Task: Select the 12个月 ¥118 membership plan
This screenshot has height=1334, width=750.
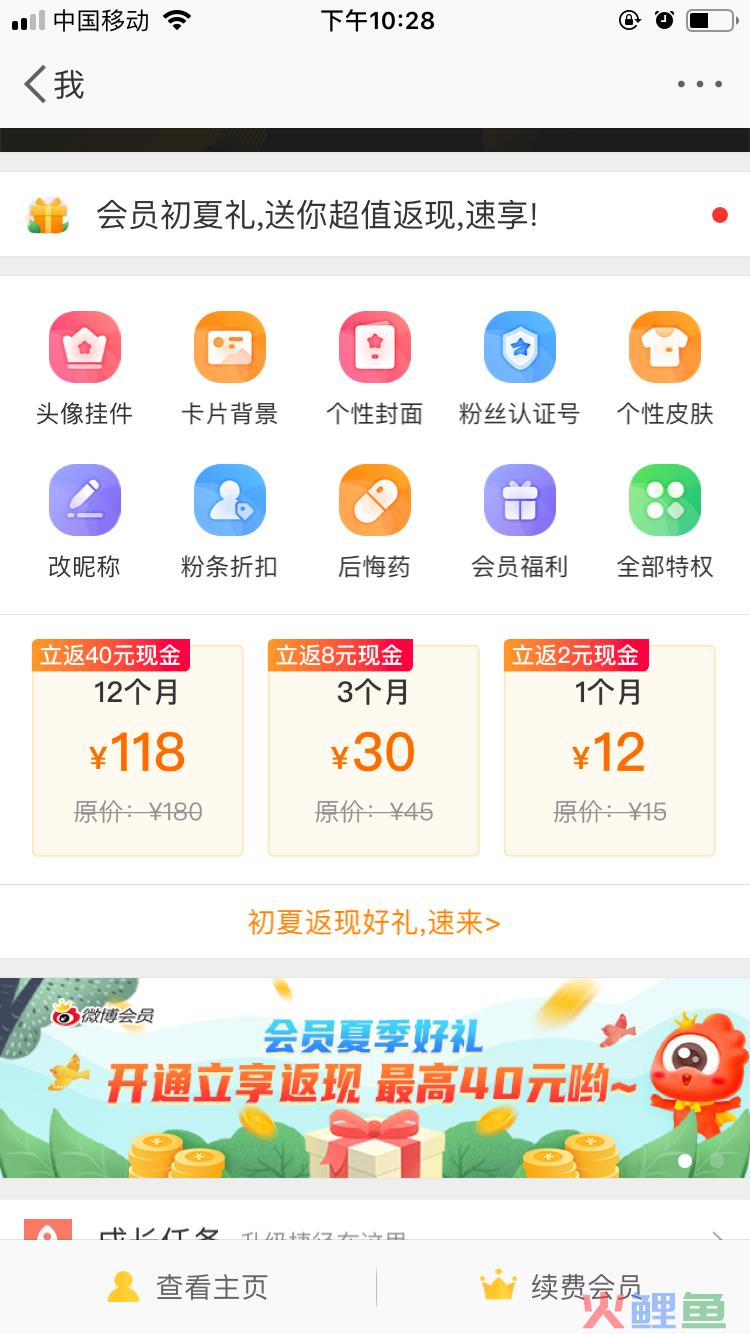Action: click(x=138, y=748)
